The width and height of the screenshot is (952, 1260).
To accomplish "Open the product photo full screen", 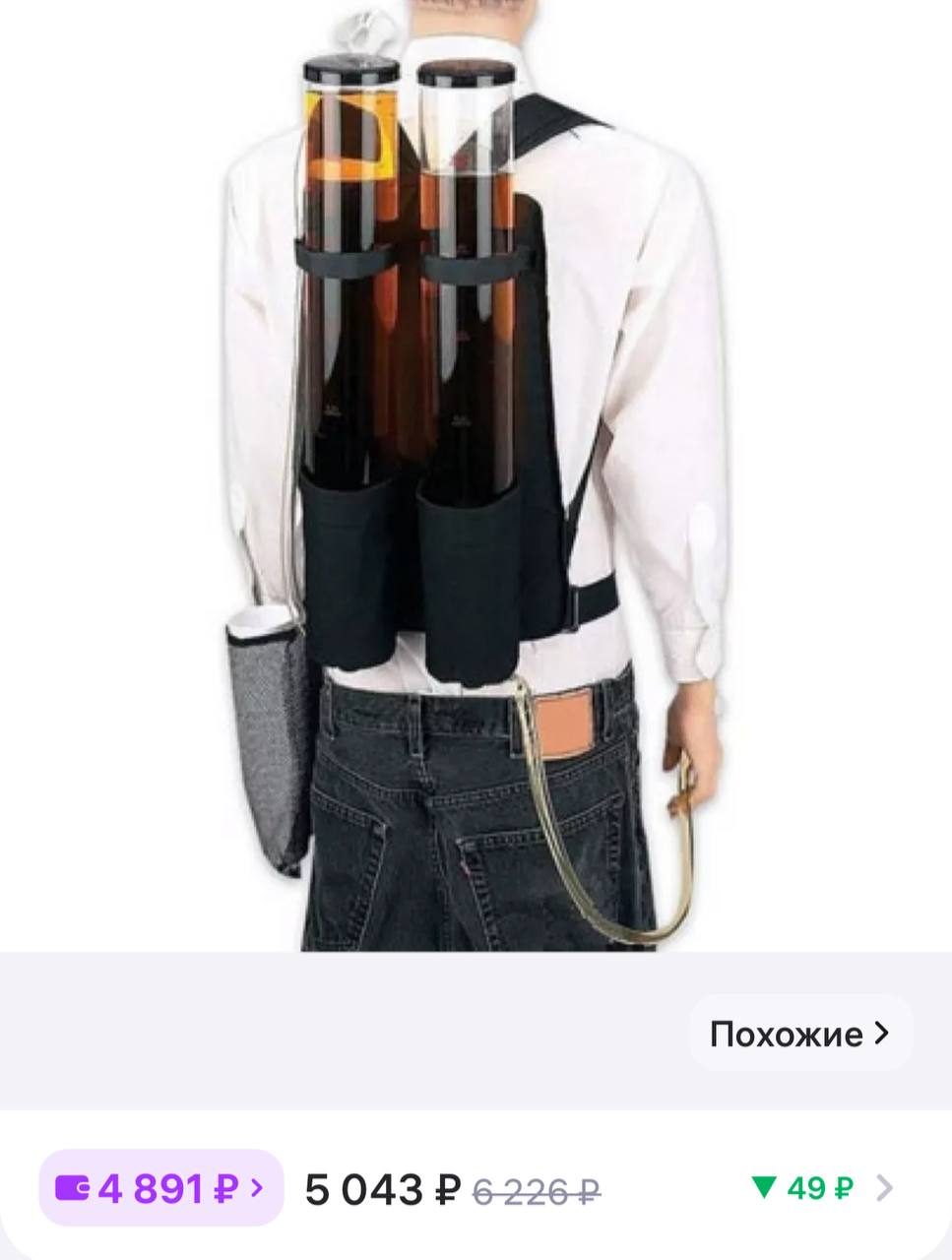I will tap(476, 472).
